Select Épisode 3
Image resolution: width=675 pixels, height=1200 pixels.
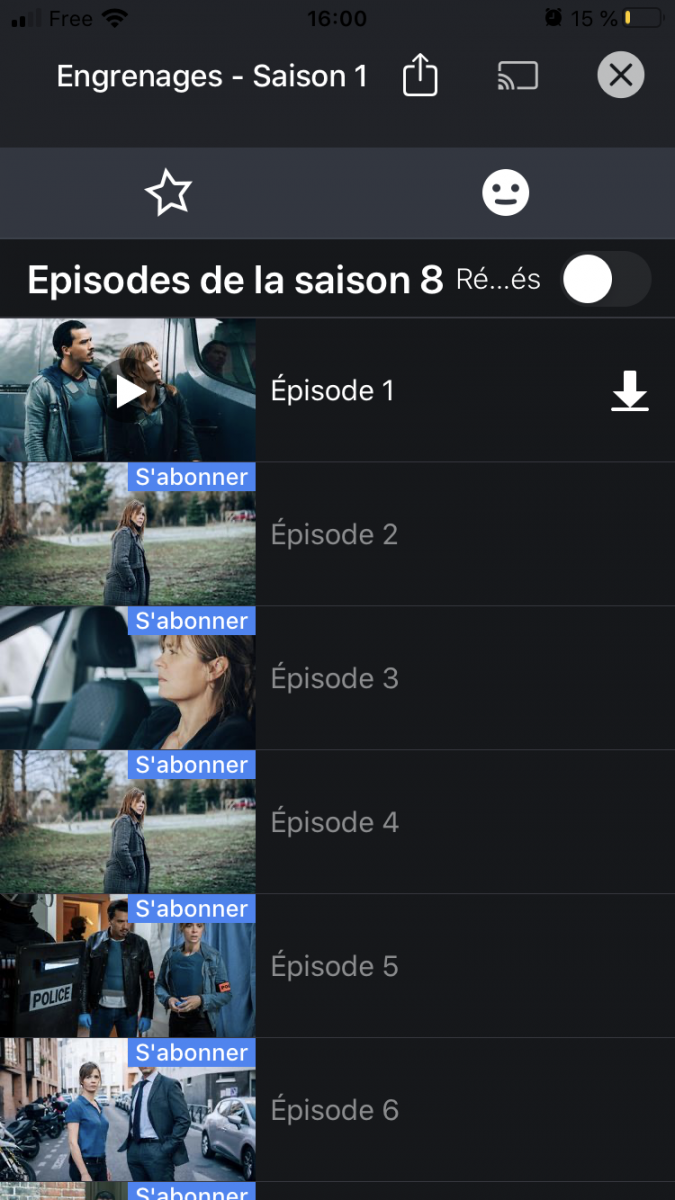click(334, 678)
